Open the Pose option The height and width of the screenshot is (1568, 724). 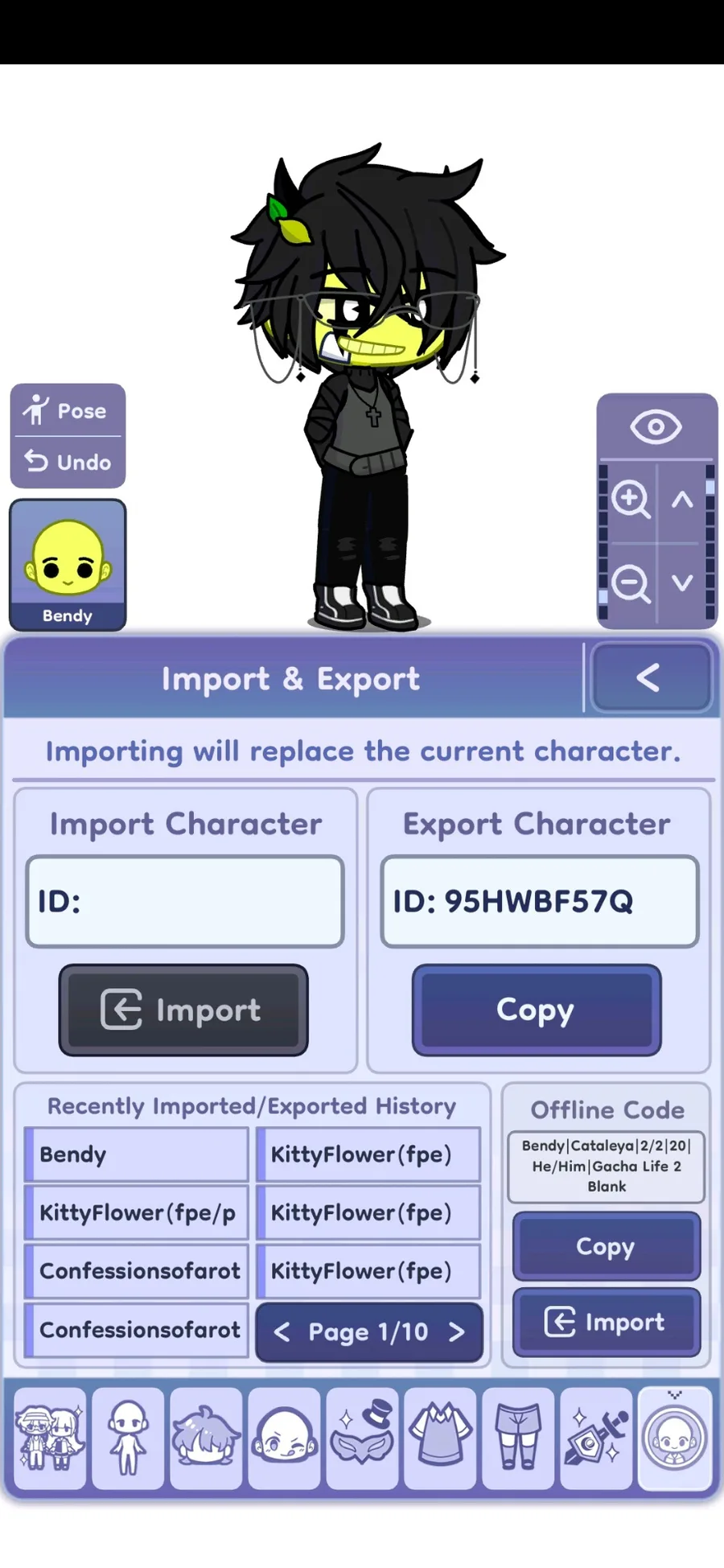point(68,410)
